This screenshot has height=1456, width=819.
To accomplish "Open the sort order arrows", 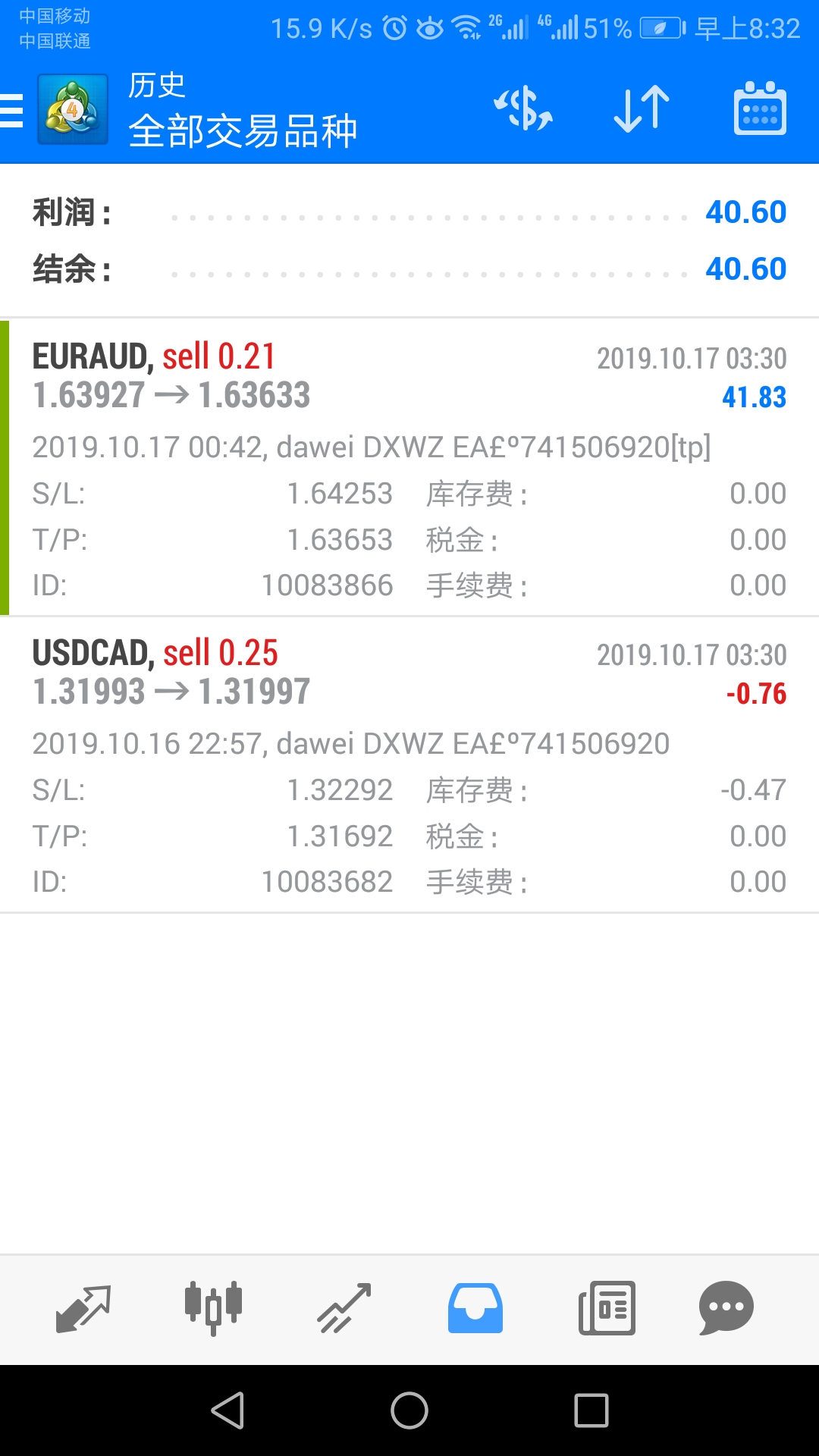I will (642, 108).
